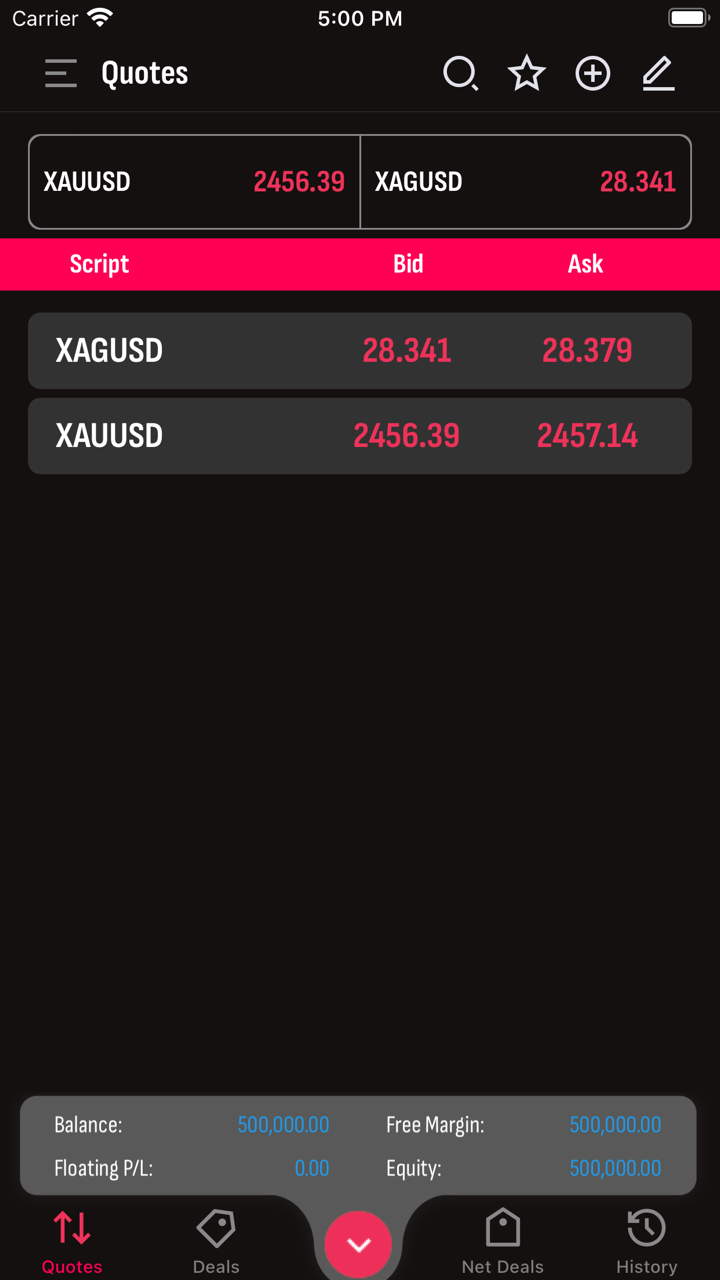Viewport: 720px width, 1280px height.
Task: Collapse the account summary panel
Action: [358, 1244]
